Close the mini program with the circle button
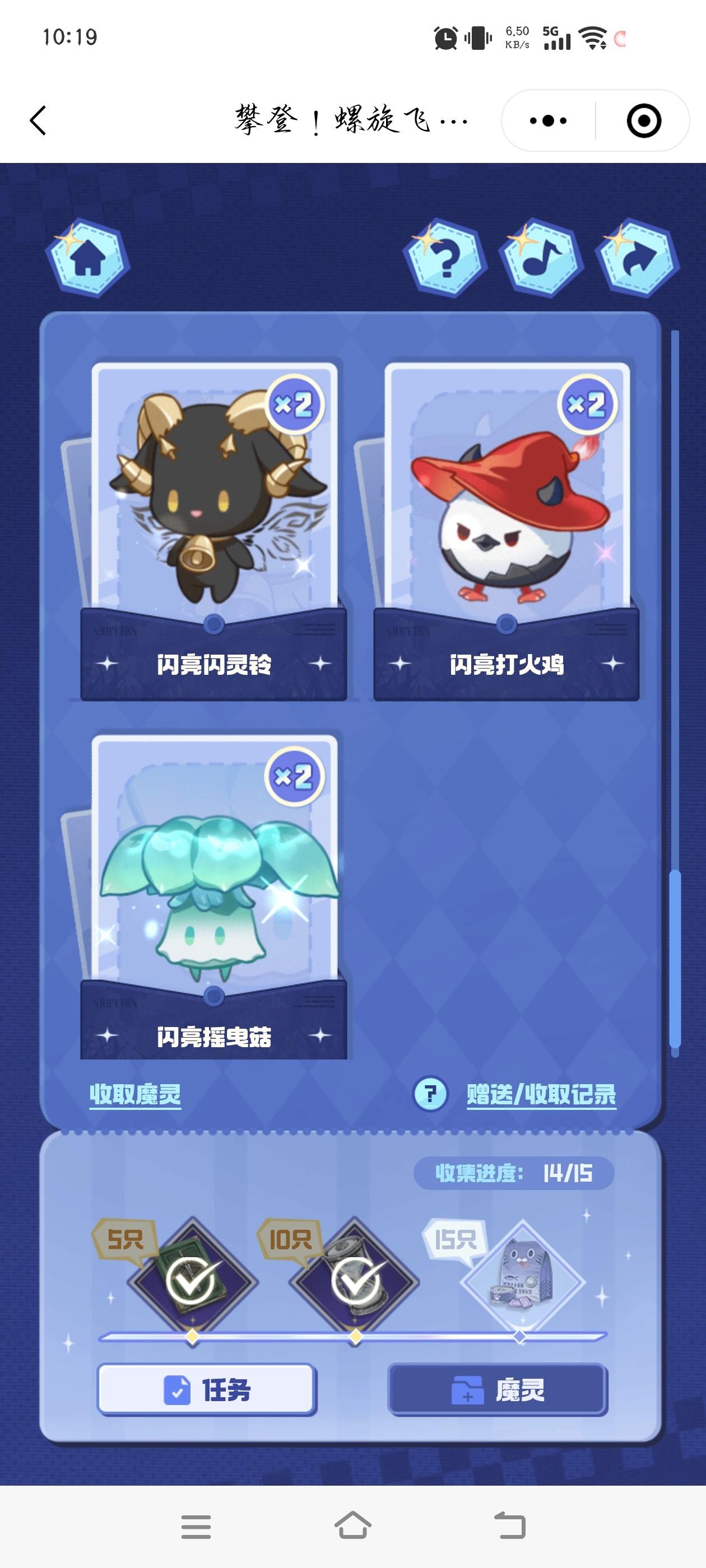This screenshot has width=706, height=1568. pos(643,120)
